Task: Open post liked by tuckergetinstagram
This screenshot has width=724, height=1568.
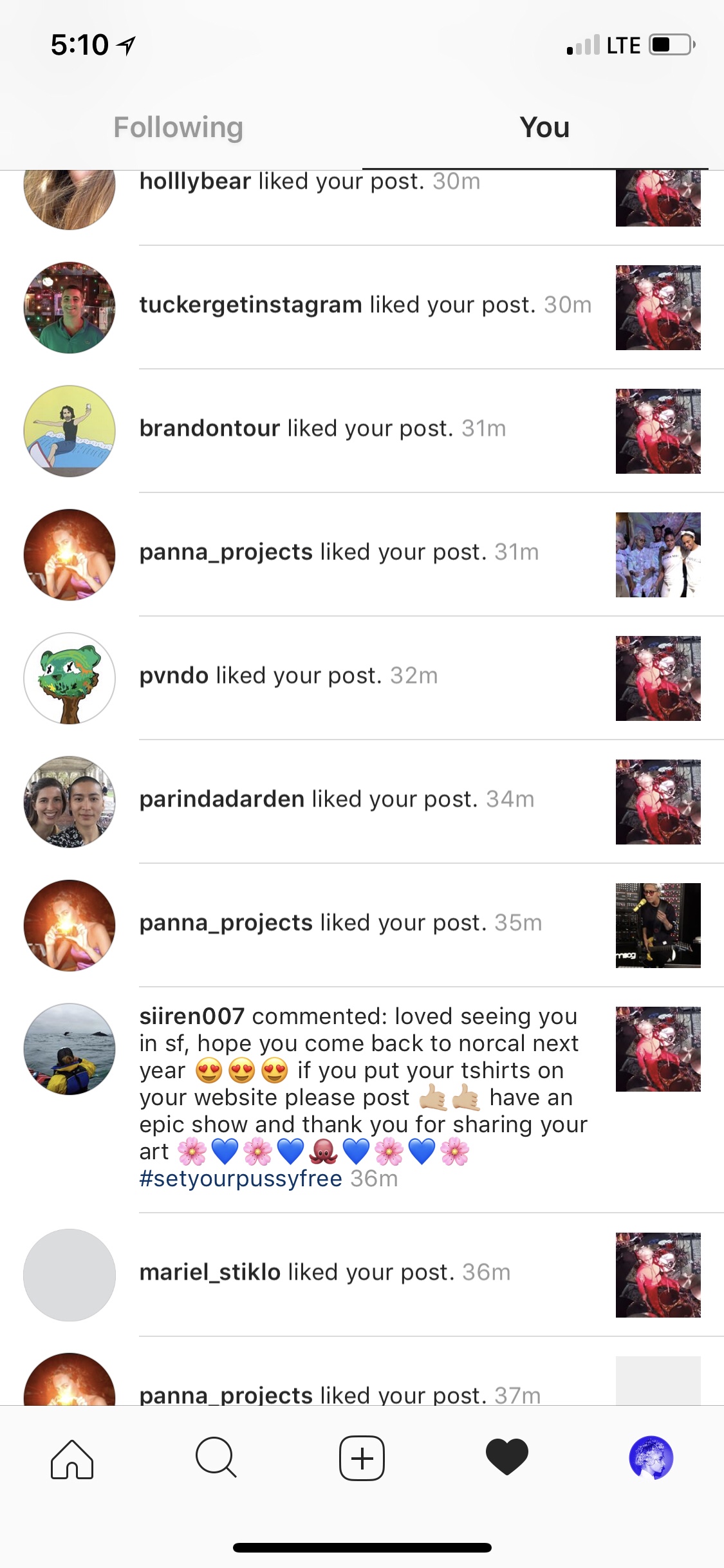Action: click(x=658, y=308)
